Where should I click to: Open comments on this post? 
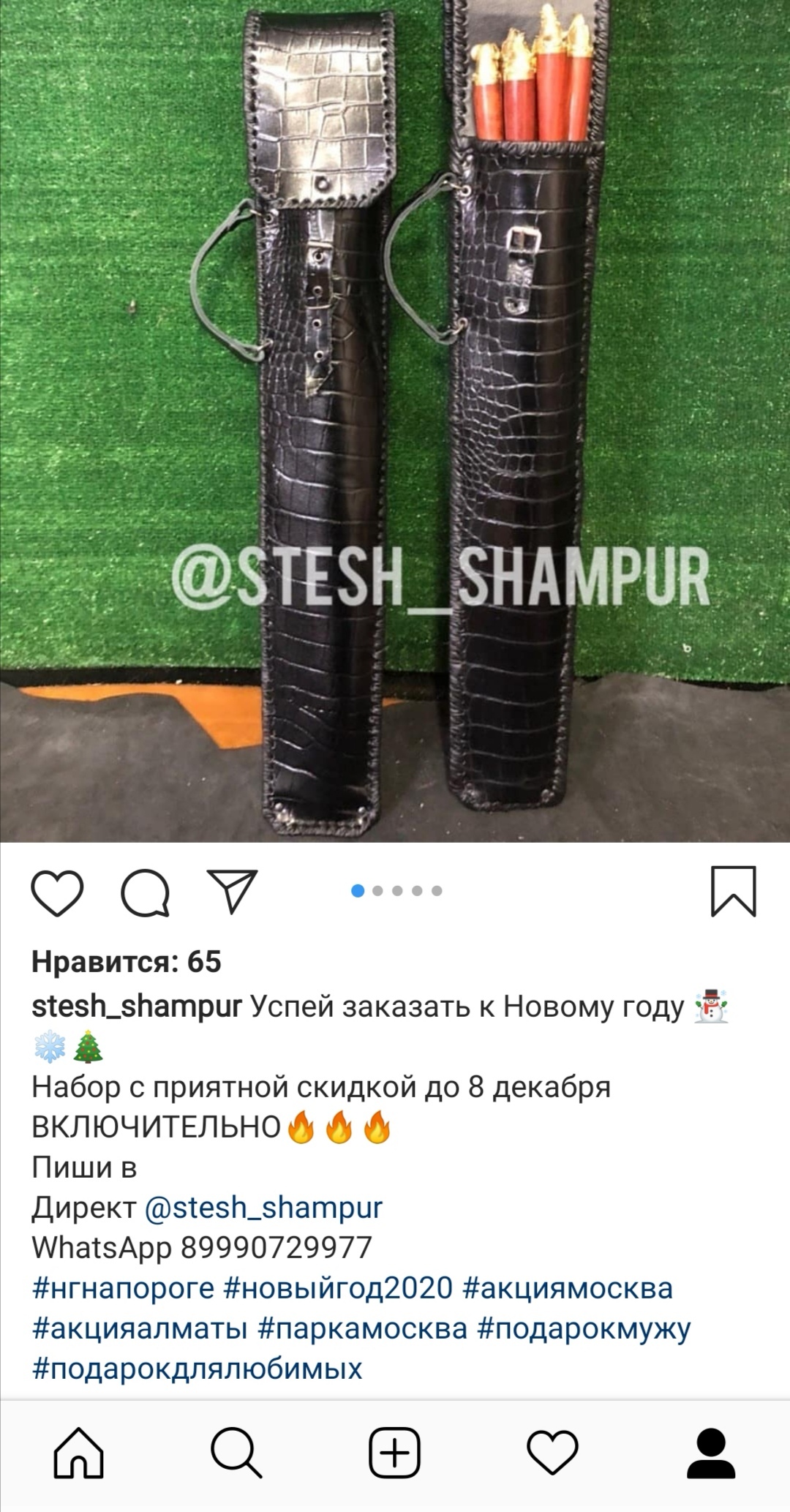pos(146,892)
